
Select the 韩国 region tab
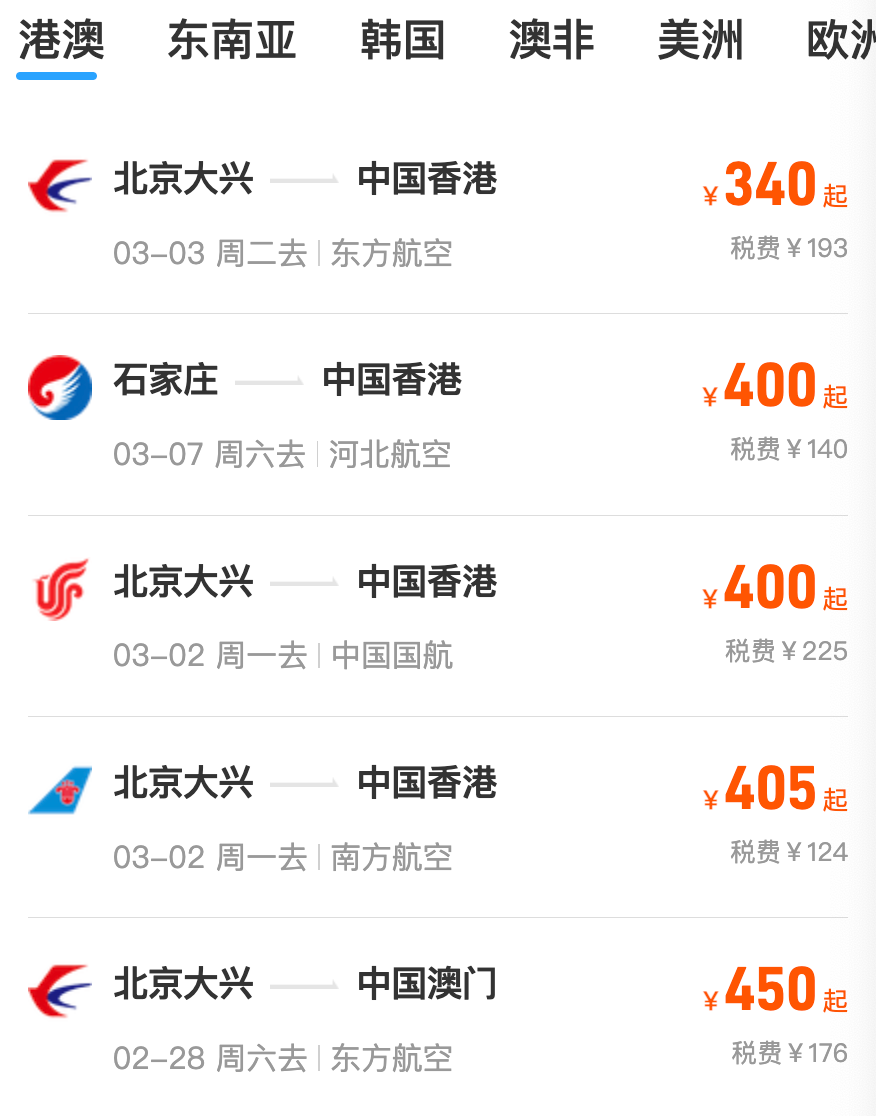pyautogui.click(x=402, y=40)
